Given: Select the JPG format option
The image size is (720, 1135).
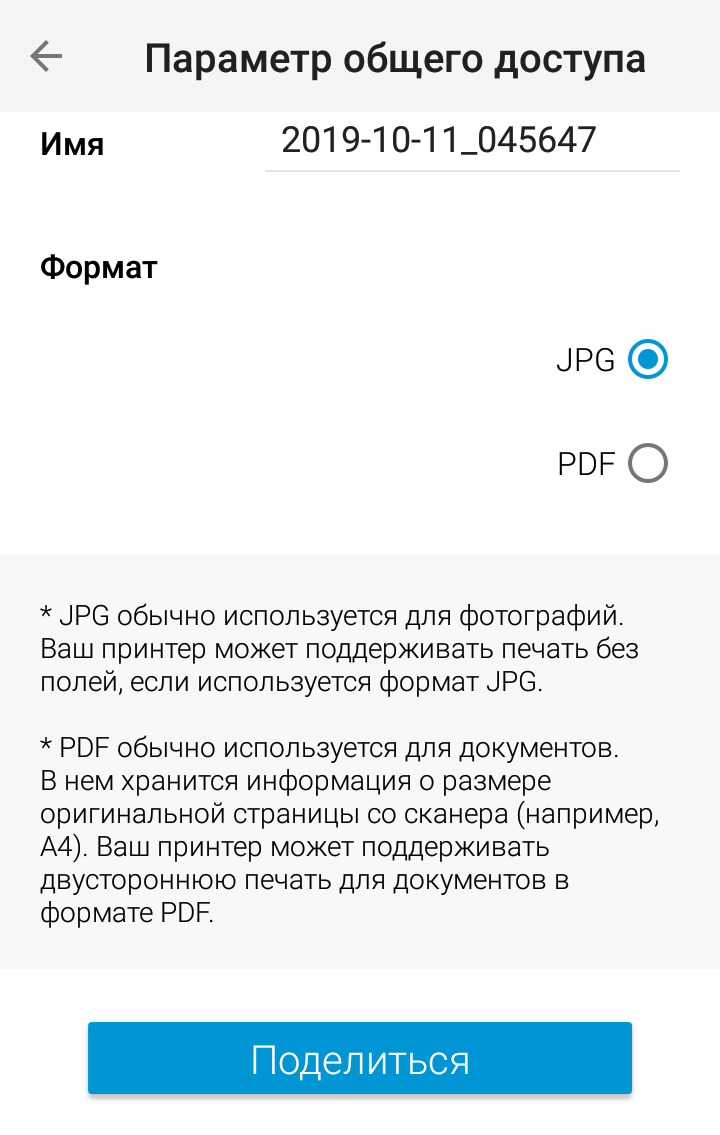Looking at the screenshot, I should pos(647,359).
